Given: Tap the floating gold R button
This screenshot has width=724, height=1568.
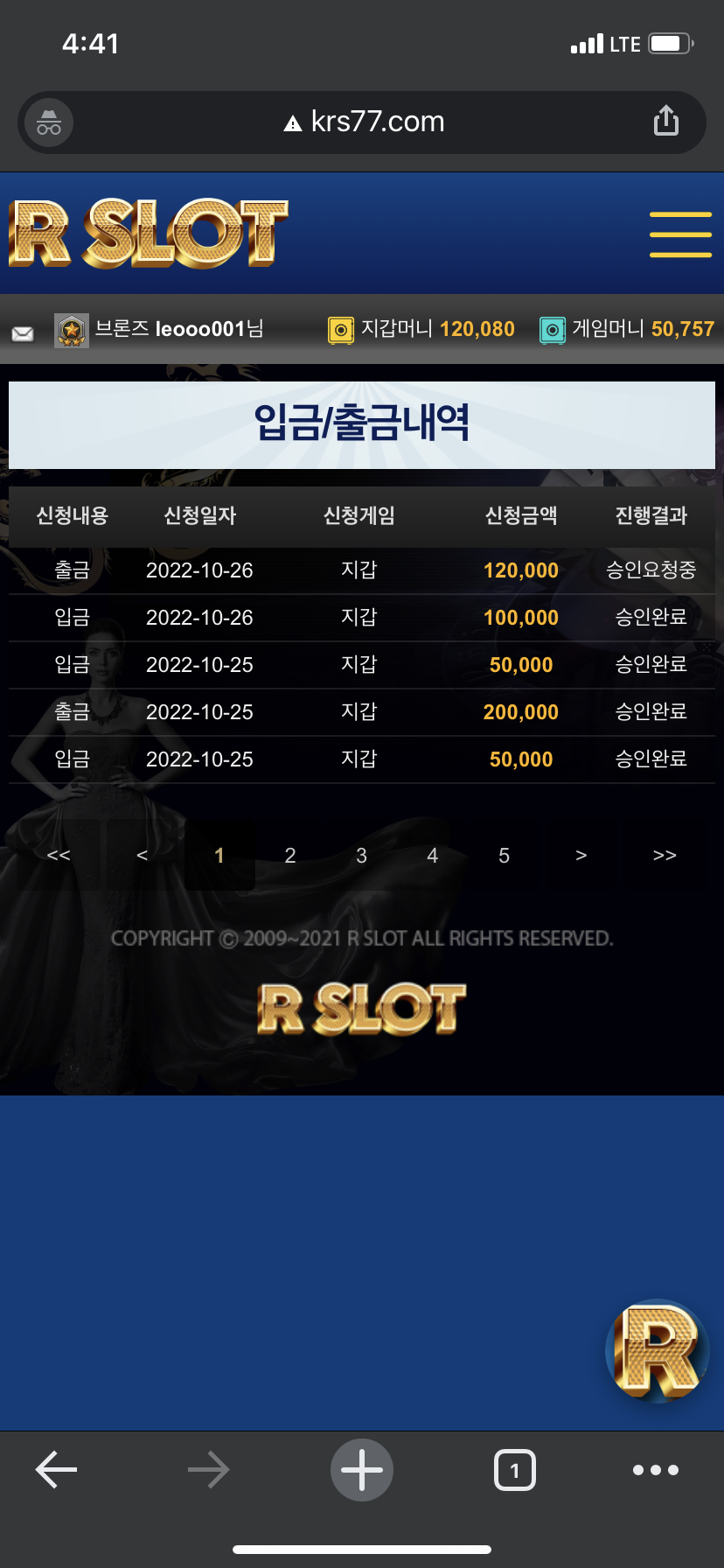Looking at the screenshot, I should [657, 1351].
